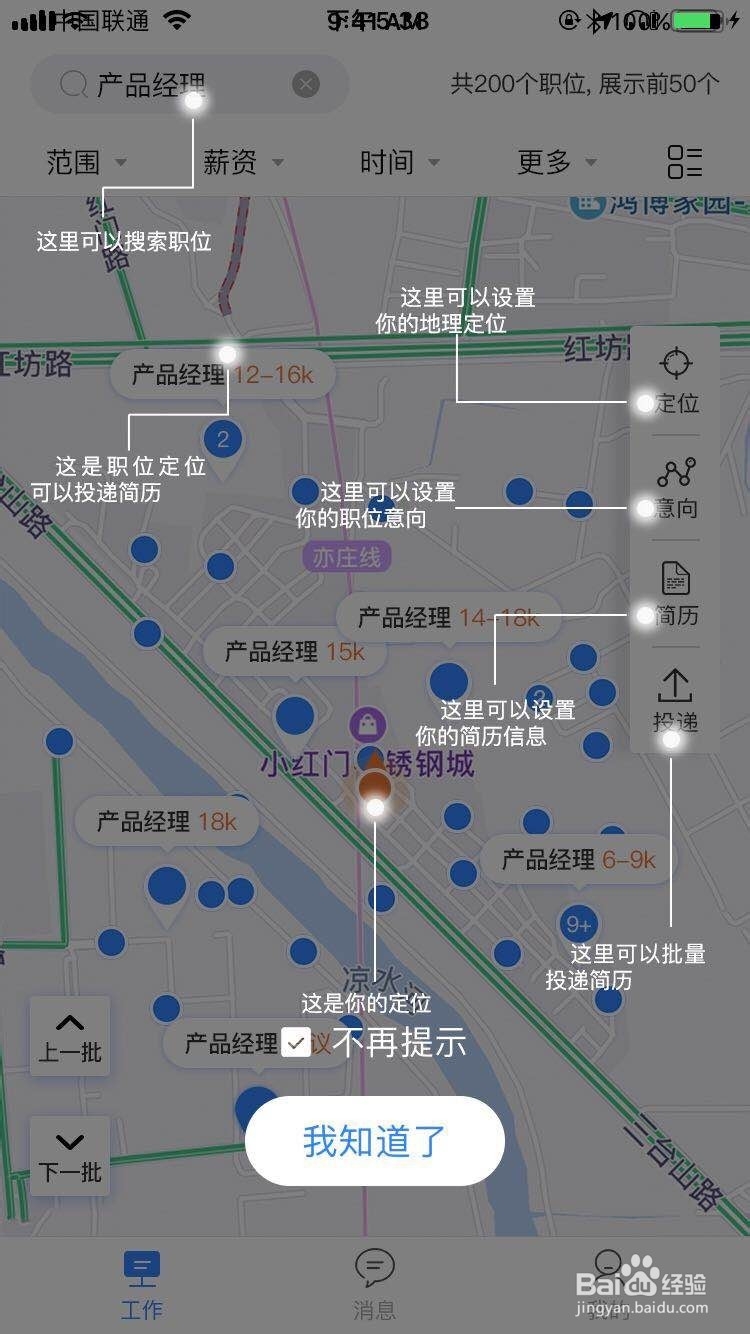Click the 上一批 previous batch button
Viewport: 750px width, 1334px height.
tap(69, 1037)
